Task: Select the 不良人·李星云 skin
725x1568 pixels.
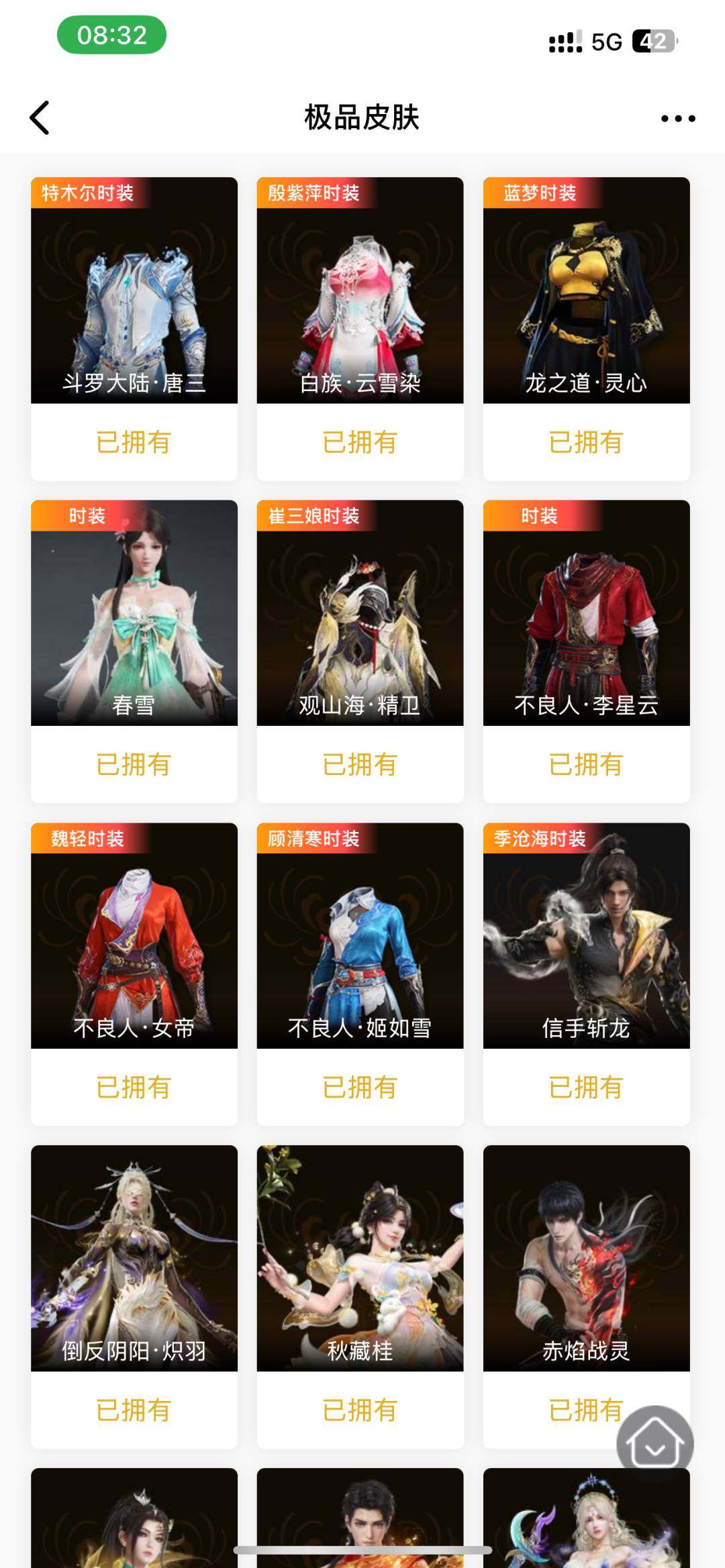Action: [585, 617]
